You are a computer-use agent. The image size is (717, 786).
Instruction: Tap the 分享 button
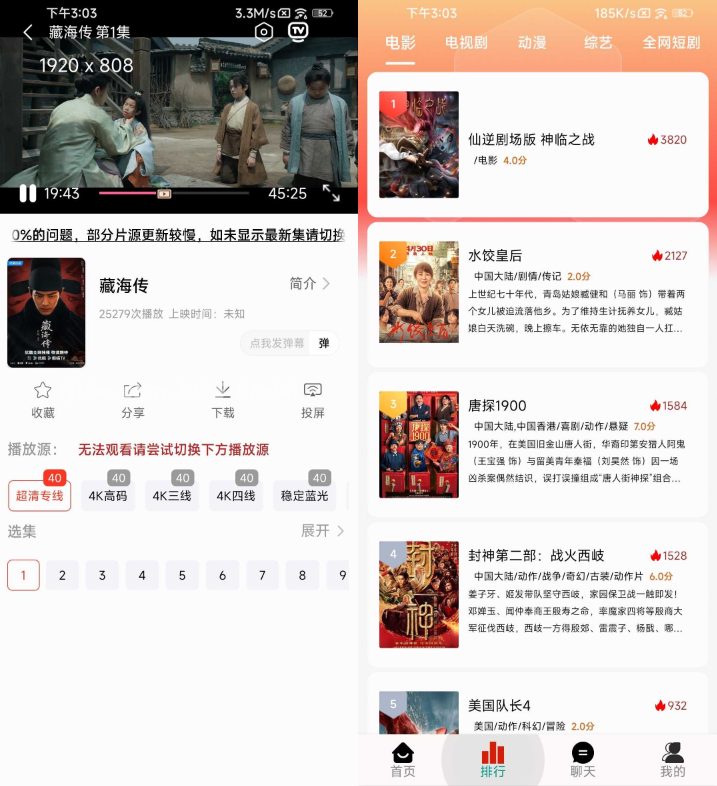coord(133,400)
